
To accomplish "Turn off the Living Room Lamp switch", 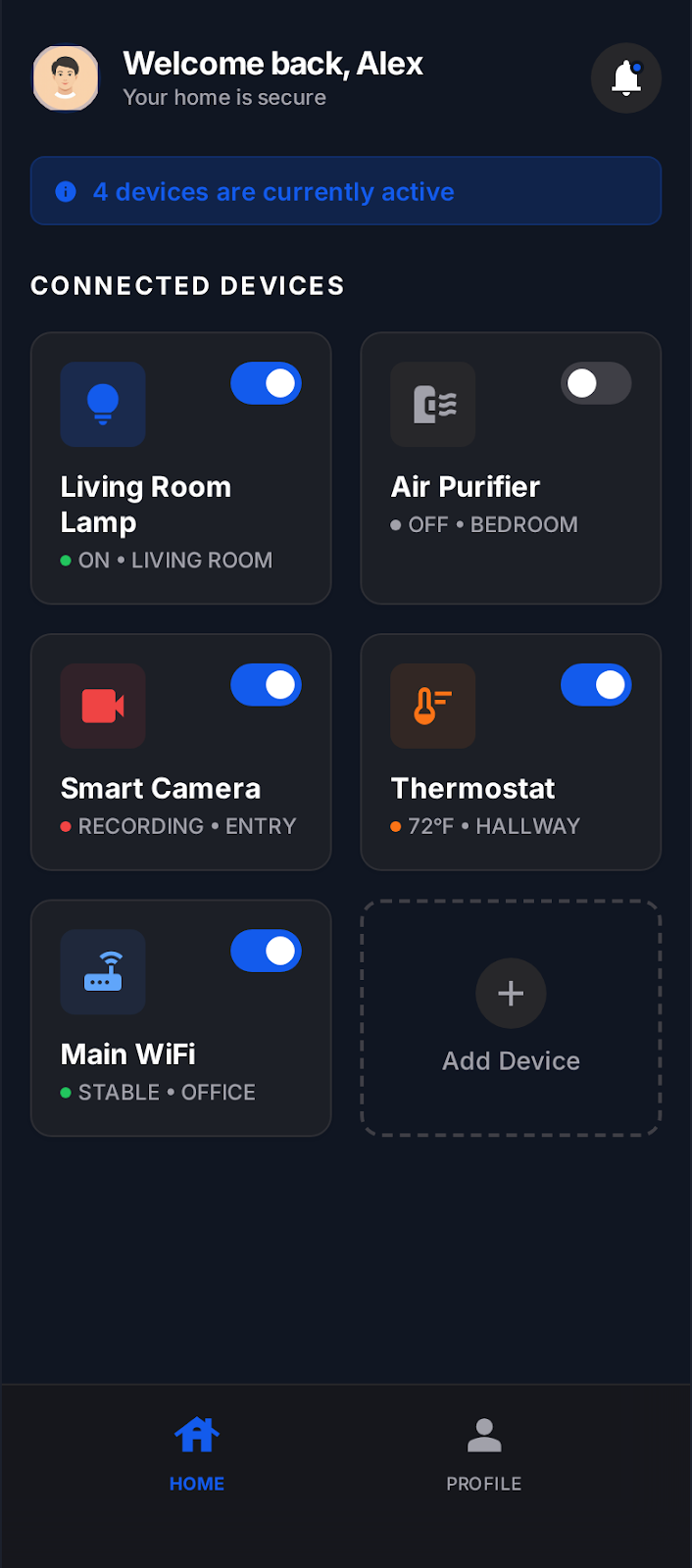I will 266,383.
